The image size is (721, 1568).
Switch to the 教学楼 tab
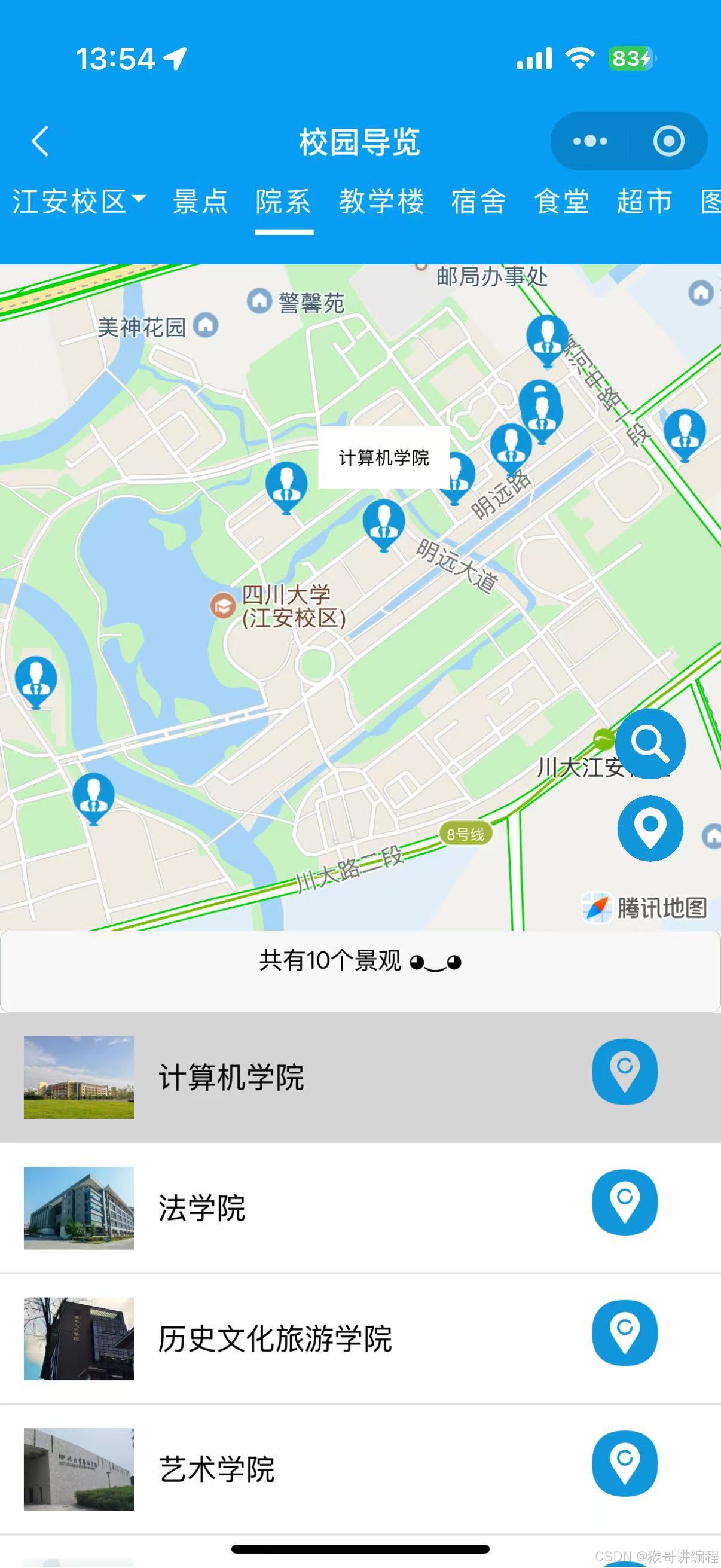pos(381,201)
